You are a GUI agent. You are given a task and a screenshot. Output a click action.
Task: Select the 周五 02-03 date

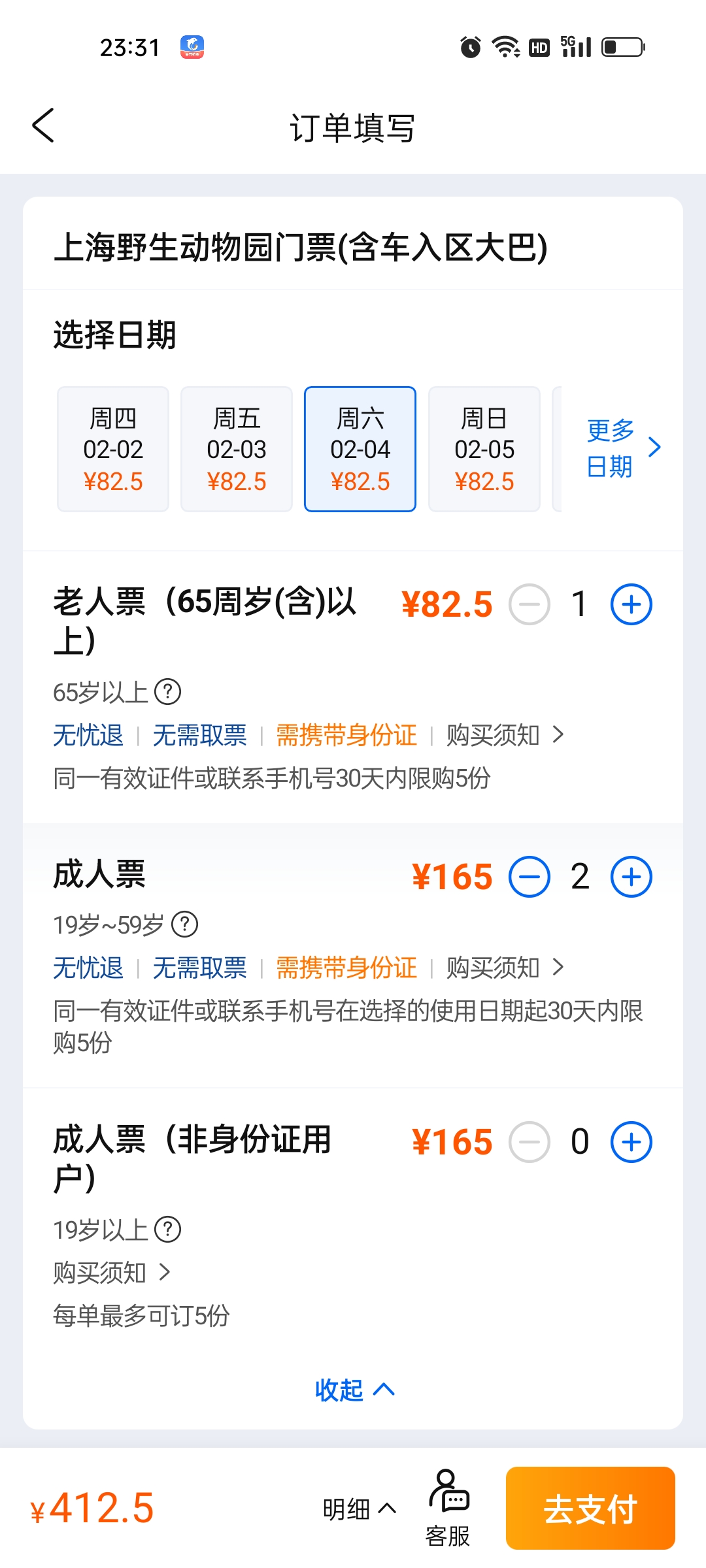237,449
